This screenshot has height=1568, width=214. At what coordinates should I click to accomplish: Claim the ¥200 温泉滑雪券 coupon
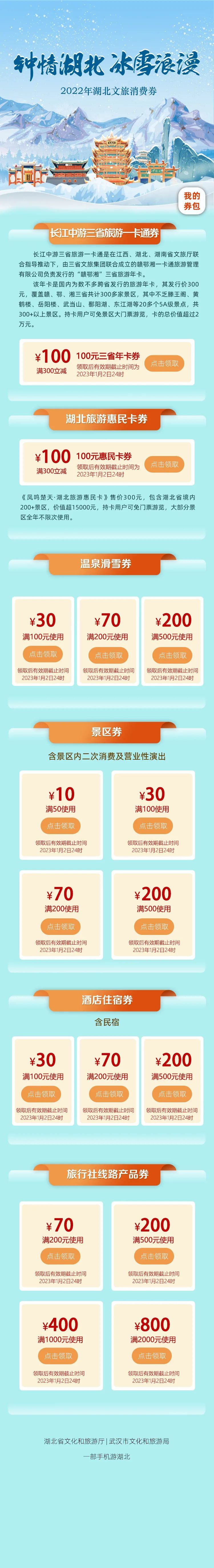(x=173, y=656)
